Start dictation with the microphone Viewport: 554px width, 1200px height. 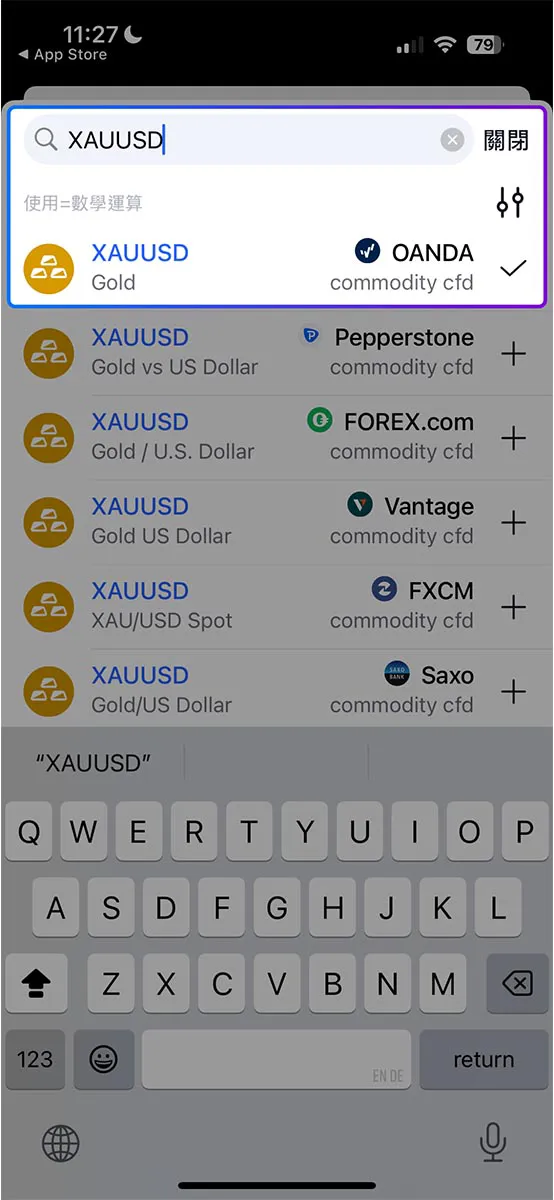pos(492,1142)
